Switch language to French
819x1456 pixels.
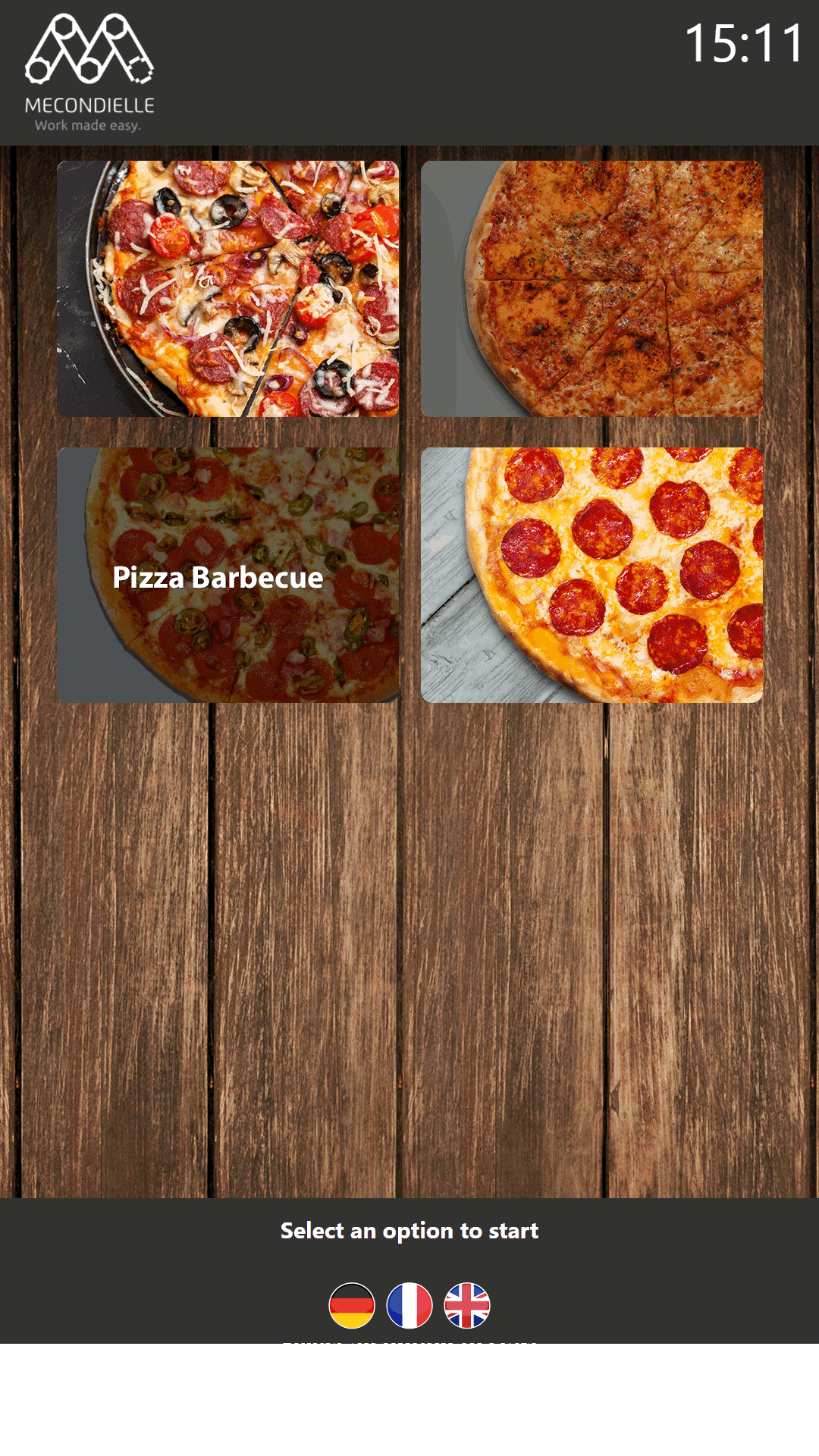[409, 1305]
